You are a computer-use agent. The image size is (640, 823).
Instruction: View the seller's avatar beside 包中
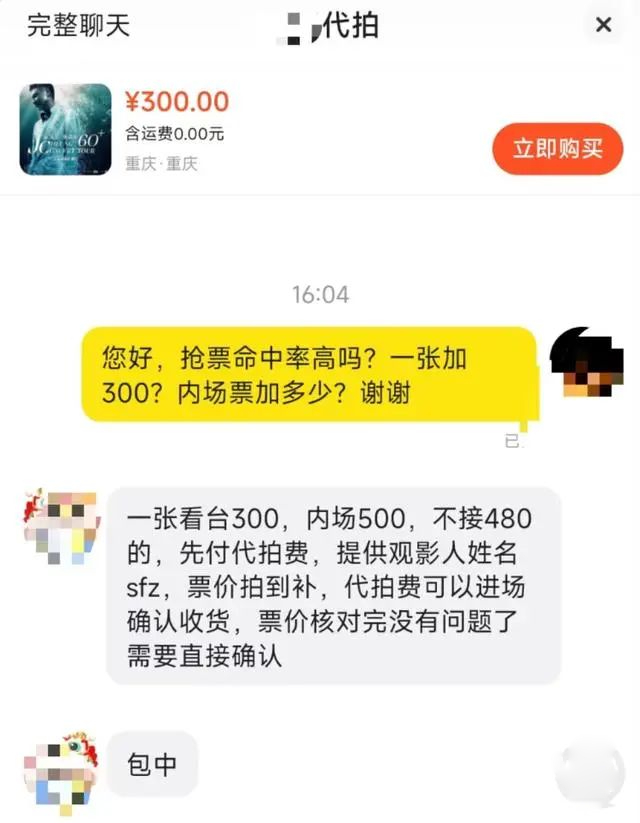coord(62,769)
